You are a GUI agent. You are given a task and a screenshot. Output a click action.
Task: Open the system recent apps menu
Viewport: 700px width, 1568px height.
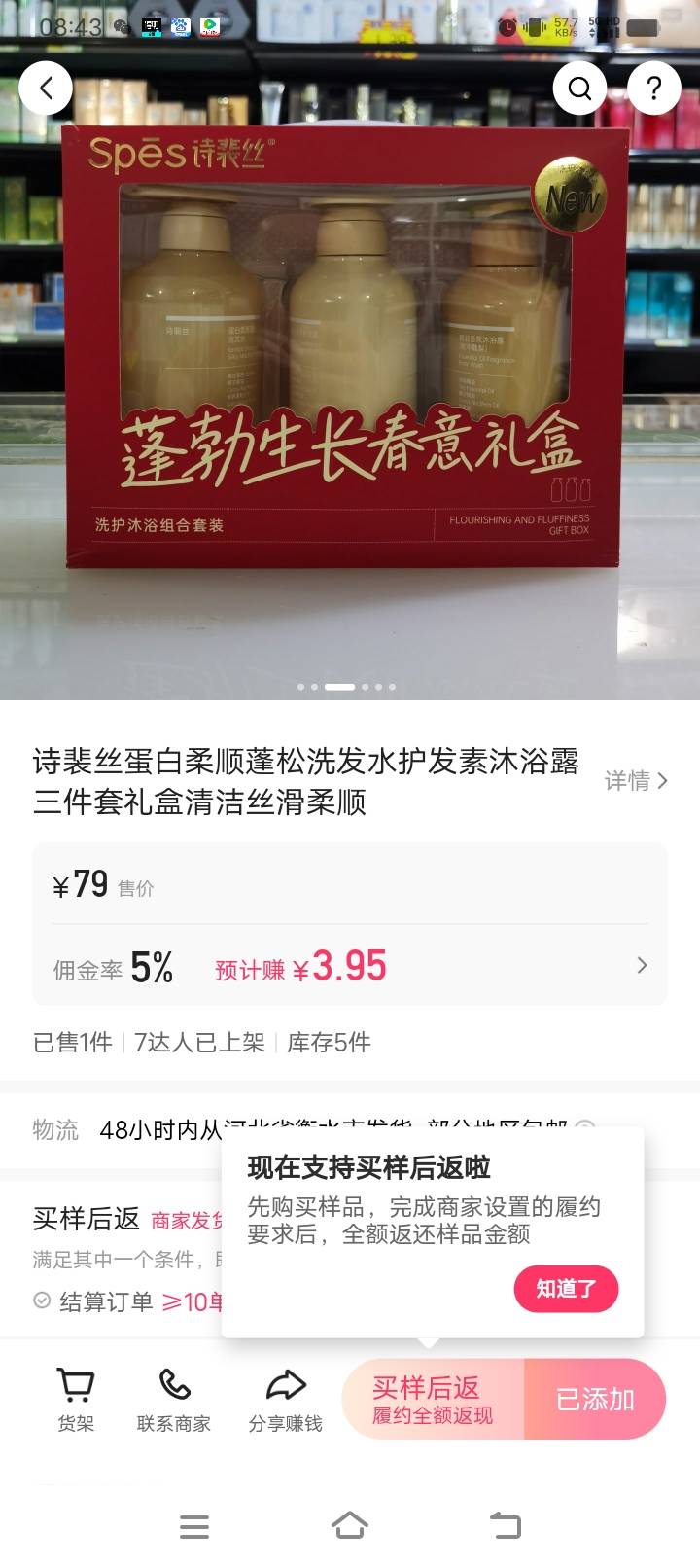pos(194,1525)
